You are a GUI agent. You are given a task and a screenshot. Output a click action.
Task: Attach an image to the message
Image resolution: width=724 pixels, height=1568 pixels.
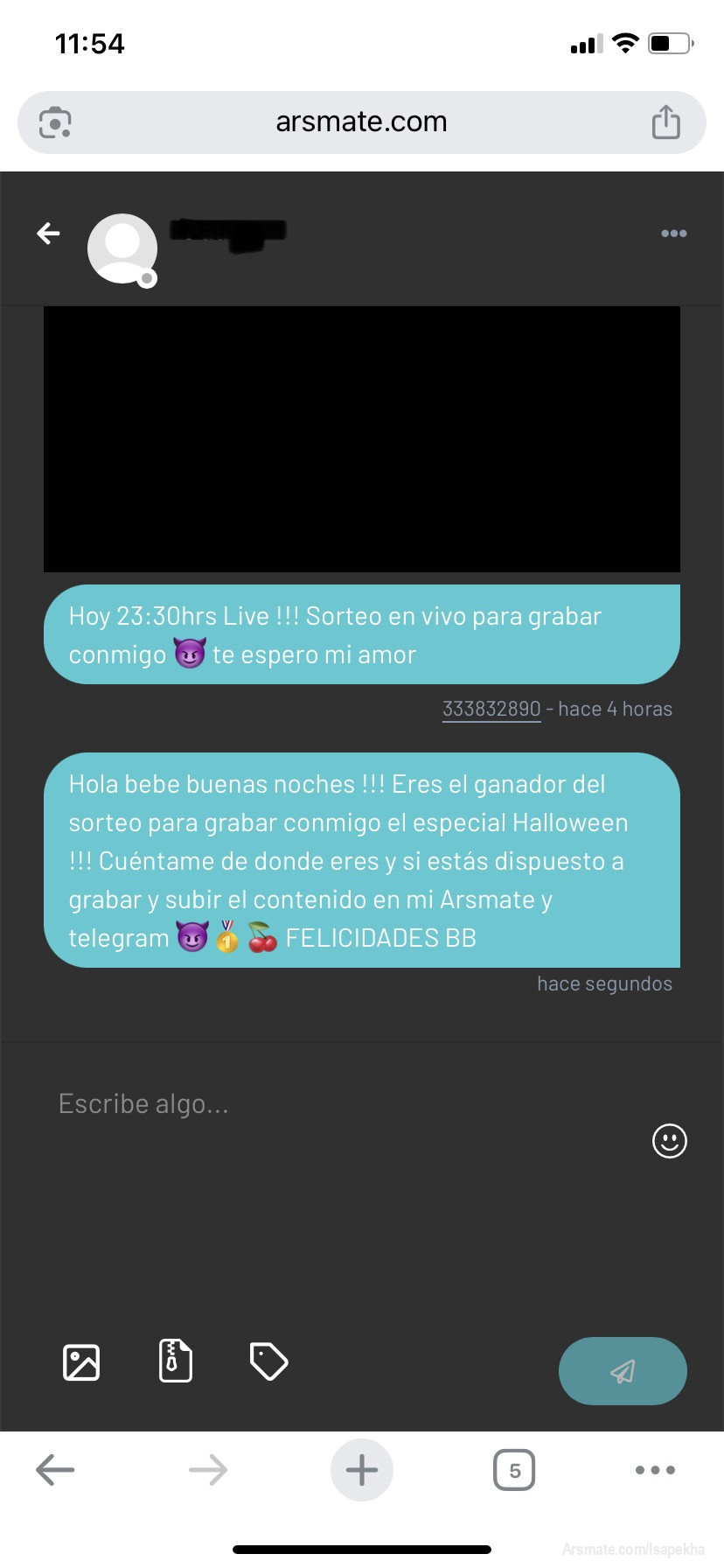(81, 1362)
